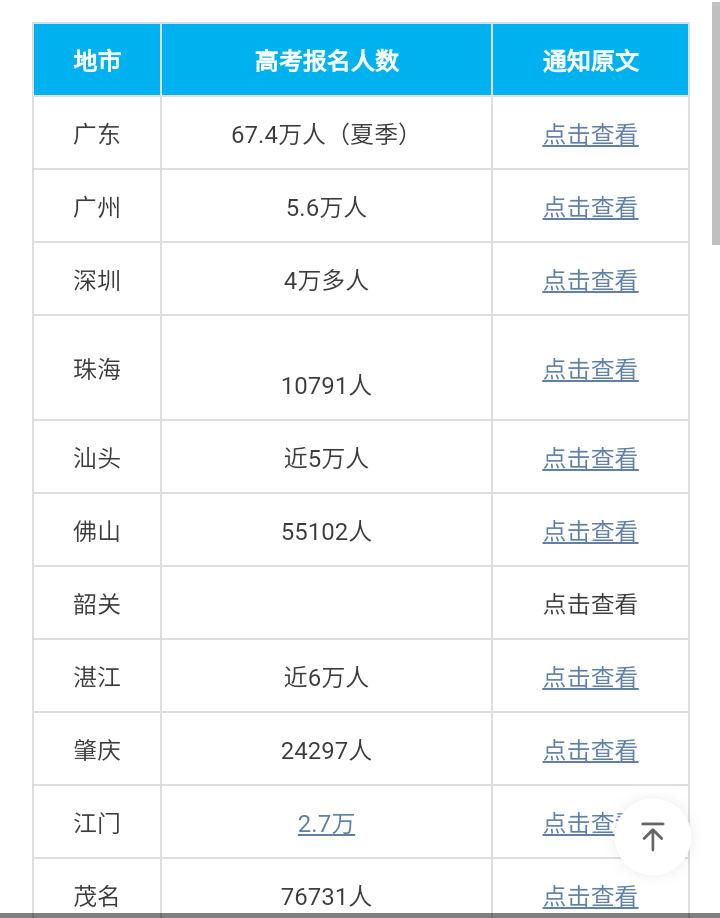
Task: Select the 高考报名人数 column header
Action: tap(325, 59)
